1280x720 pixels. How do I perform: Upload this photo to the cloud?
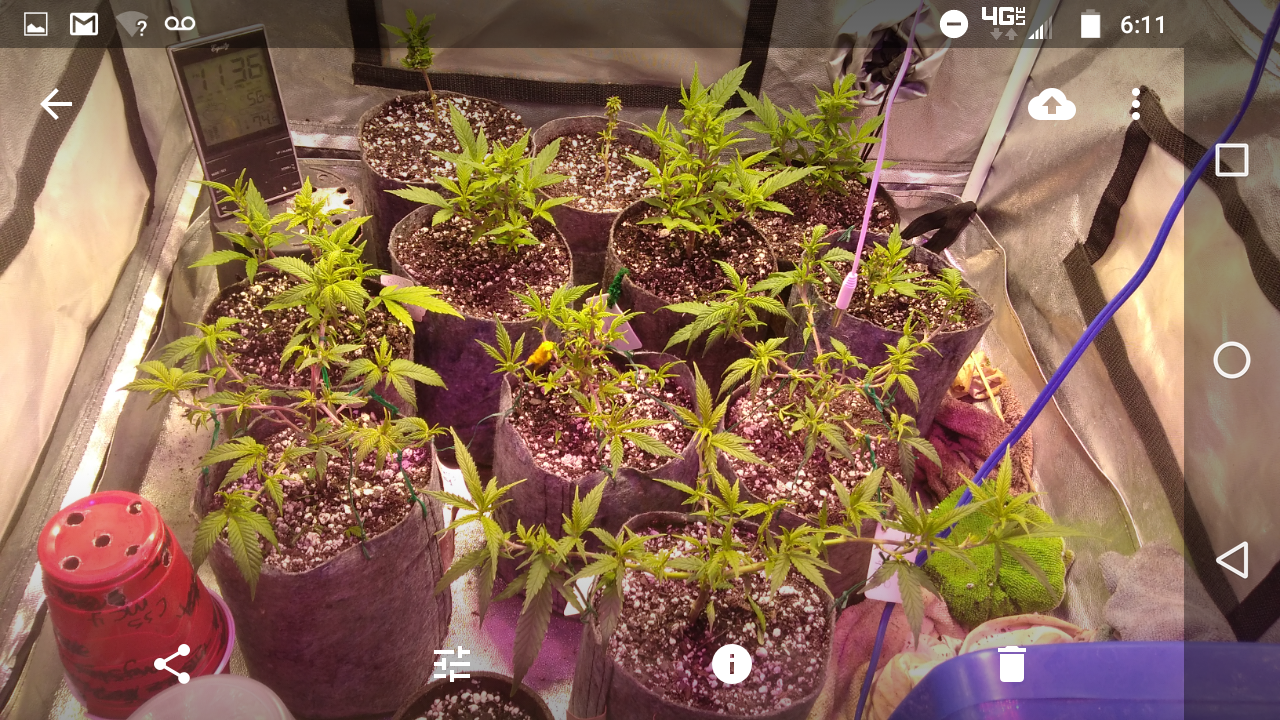click(x=1051, y=104)
